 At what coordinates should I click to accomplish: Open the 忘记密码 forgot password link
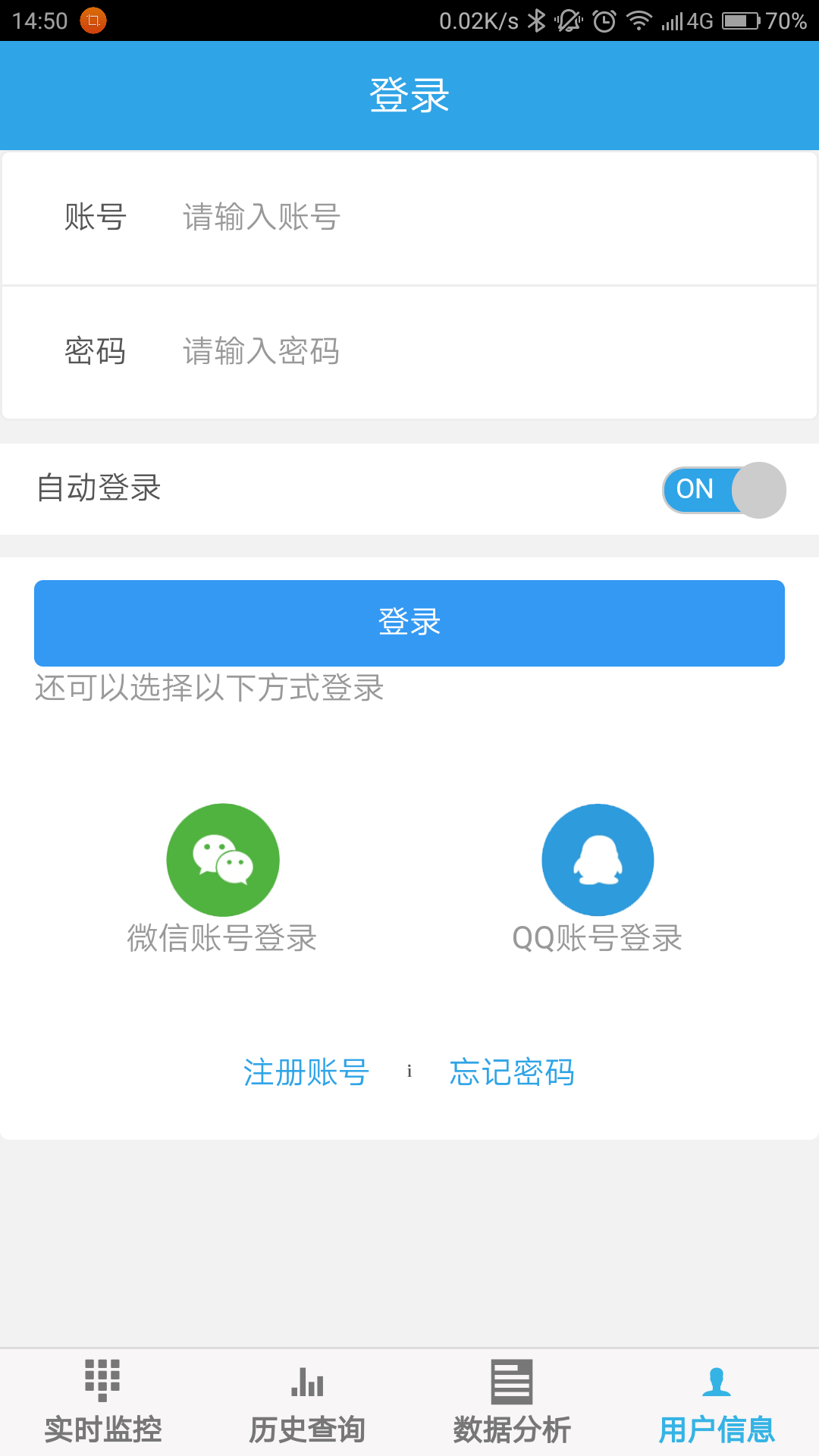pyautogui.click(x=512, y=1072)
